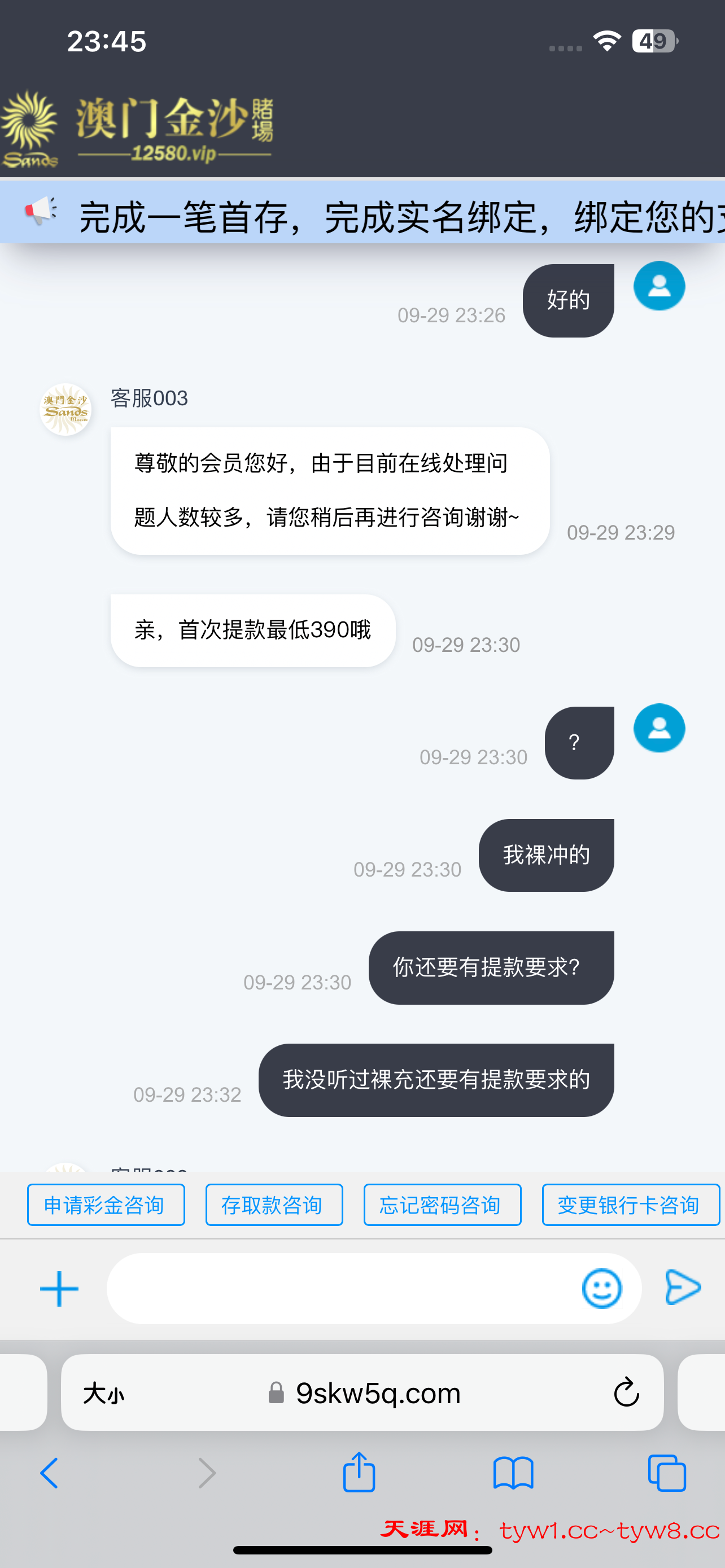Show all open Safari tabs

[667, 1473]
